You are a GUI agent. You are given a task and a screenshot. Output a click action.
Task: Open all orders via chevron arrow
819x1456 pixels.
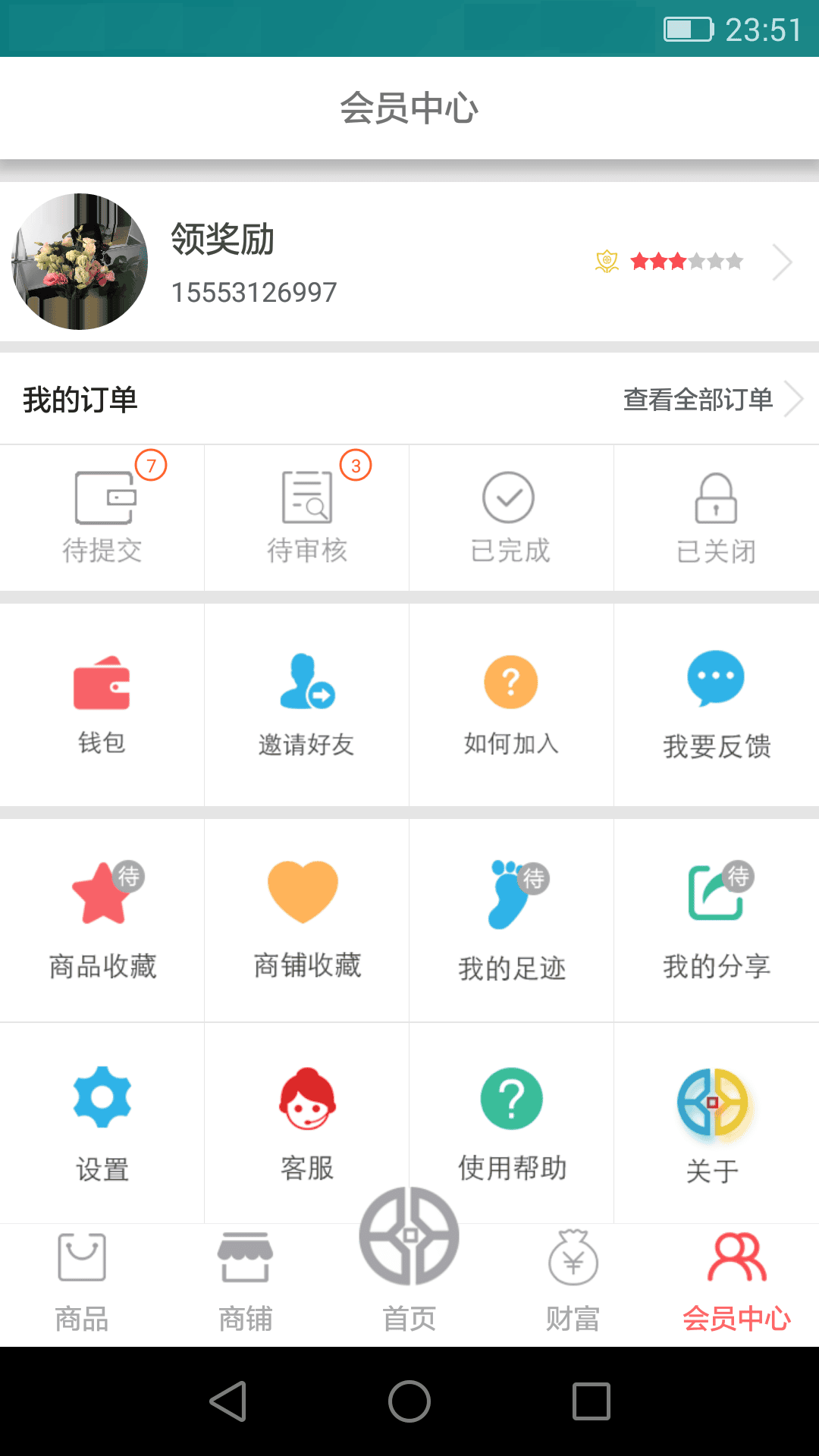pyautogui.click(x=795, y=397)
